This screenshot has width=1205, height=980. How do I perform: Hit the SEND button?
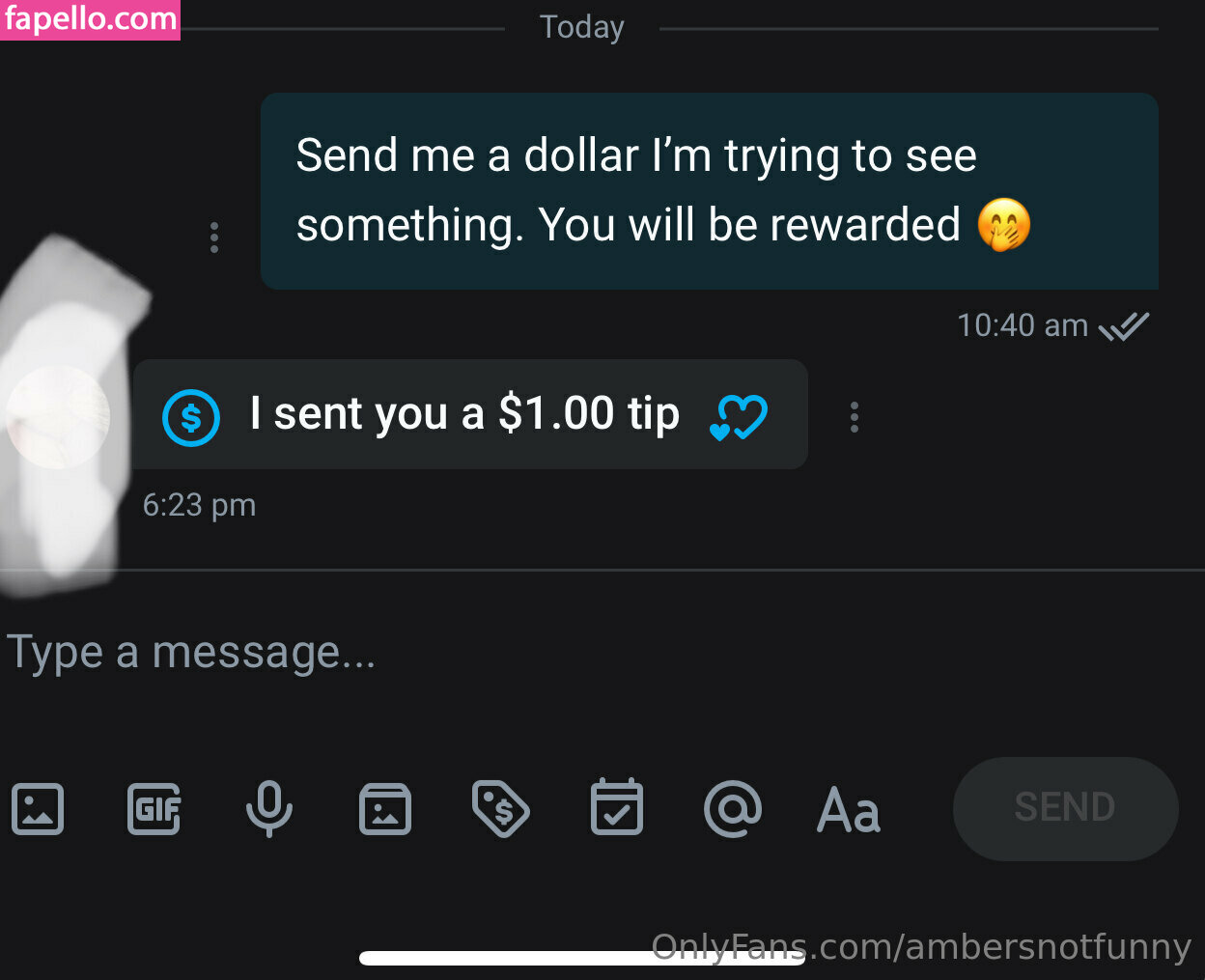[x=1065, y=808]
